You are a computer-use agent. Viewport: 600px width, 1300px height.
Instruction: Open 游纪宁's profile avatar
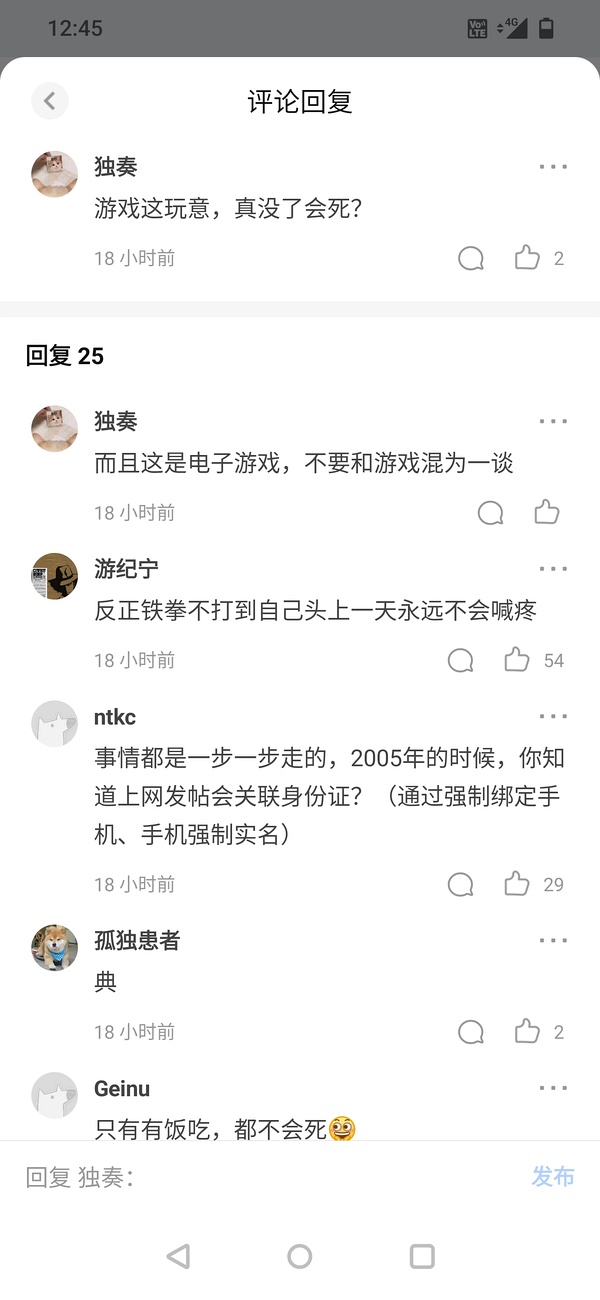(x=54, y=577)
